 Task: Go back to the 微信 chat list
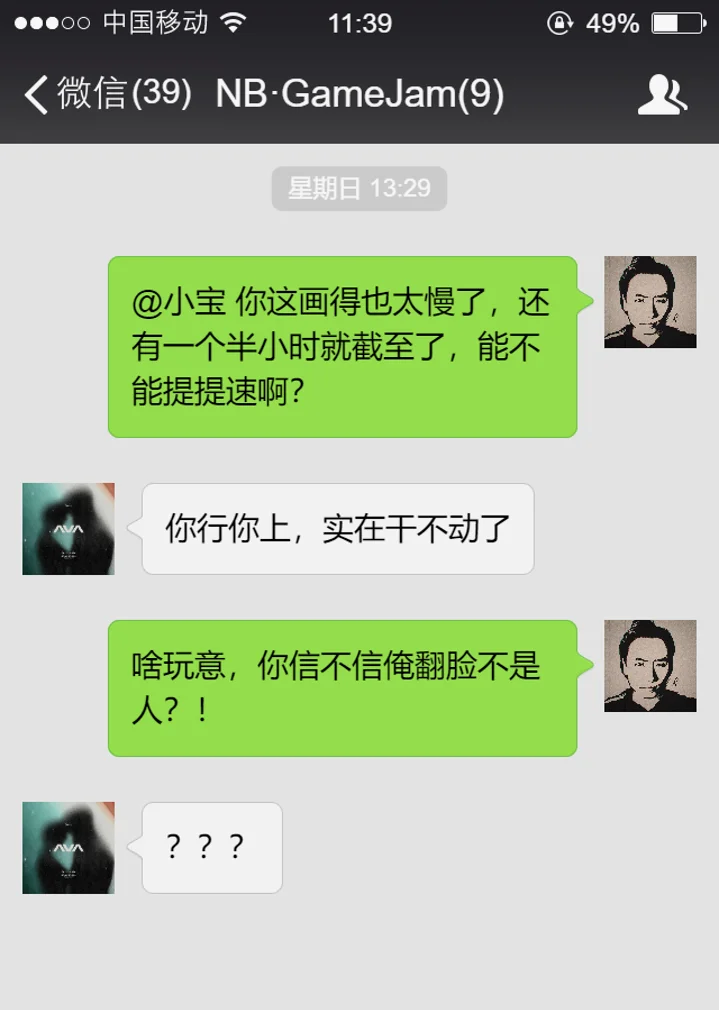click(x=105, y=94)
